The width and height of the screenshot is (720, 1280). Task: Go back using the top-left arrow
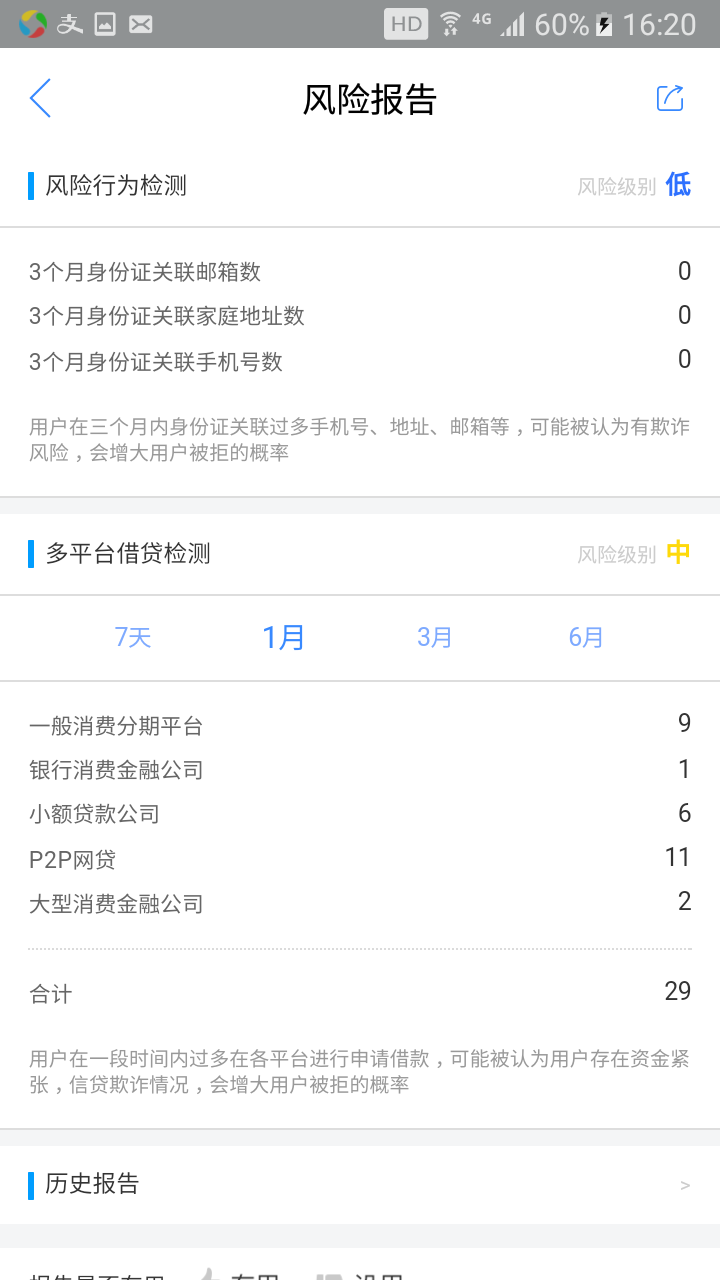pyautogui.click(x=40, y=98)
